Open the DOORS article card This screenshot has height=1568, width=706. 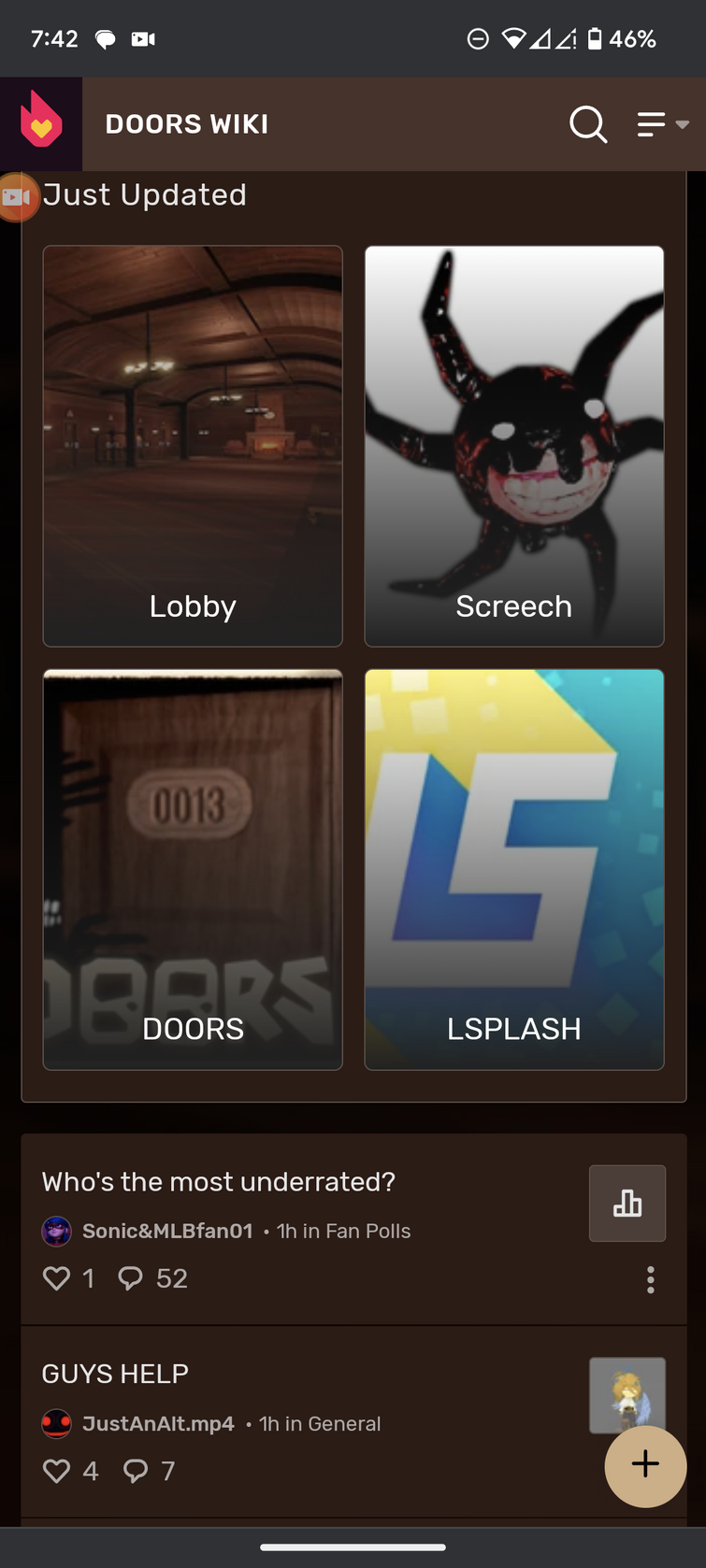193,869
